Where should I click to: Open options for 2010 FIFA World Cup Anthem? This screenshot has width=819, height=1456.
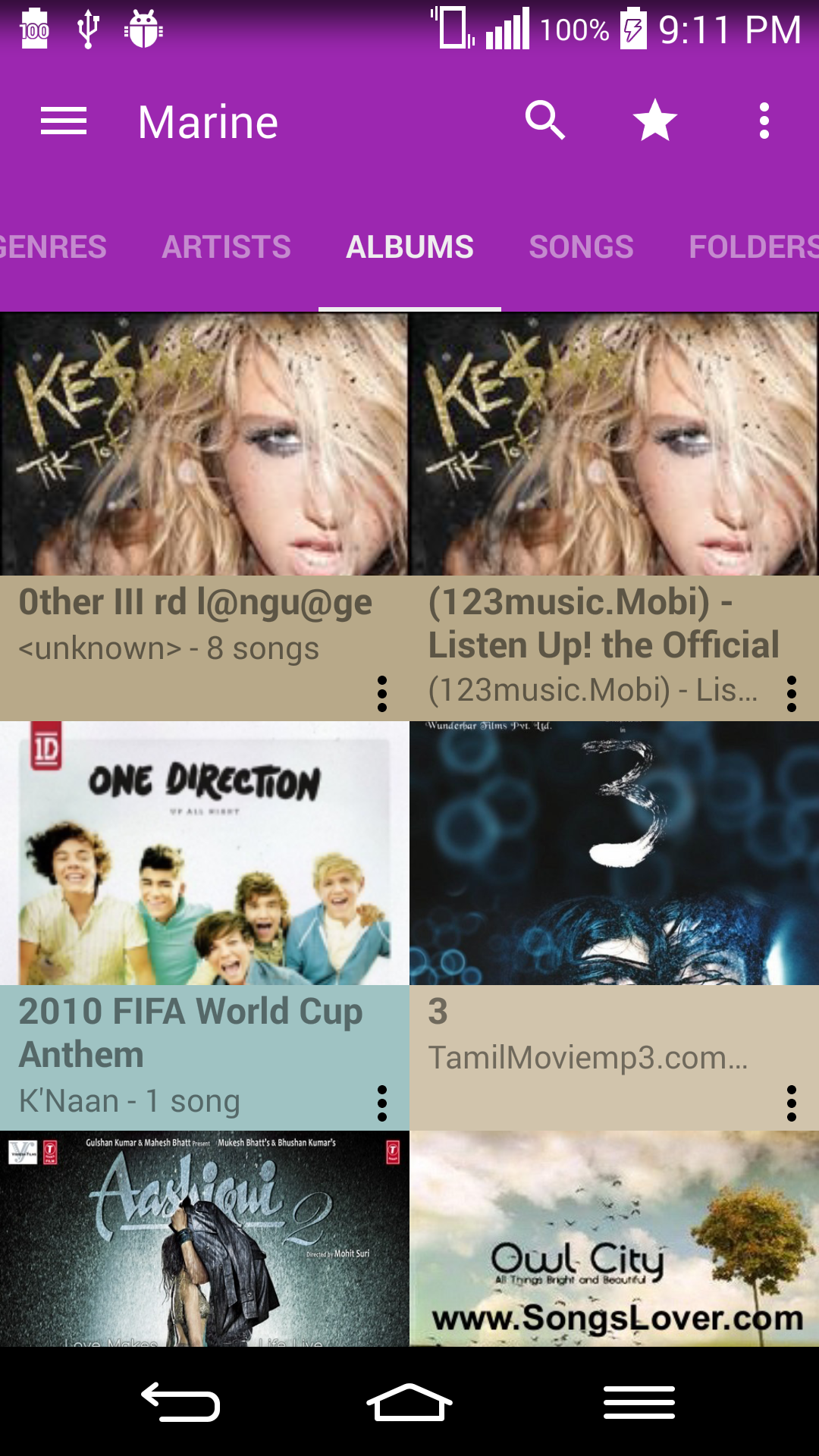[x=382, y=1103]
